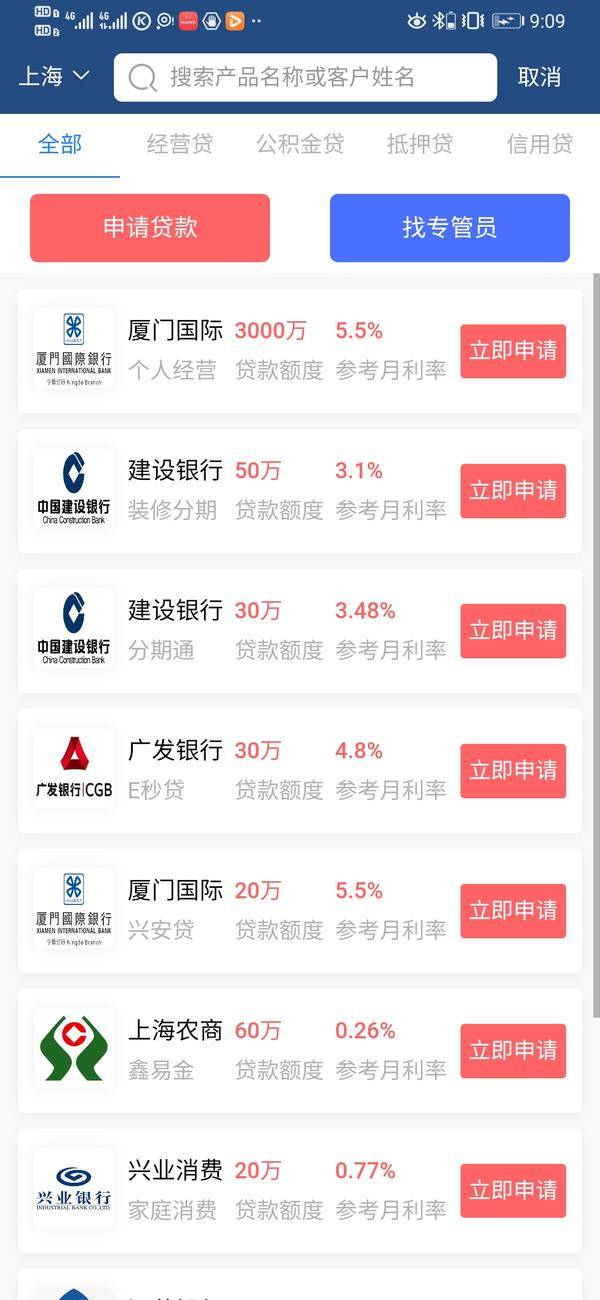Tap the product name search box
This screenshot has width=600, height=1300.
pos(305,77)
